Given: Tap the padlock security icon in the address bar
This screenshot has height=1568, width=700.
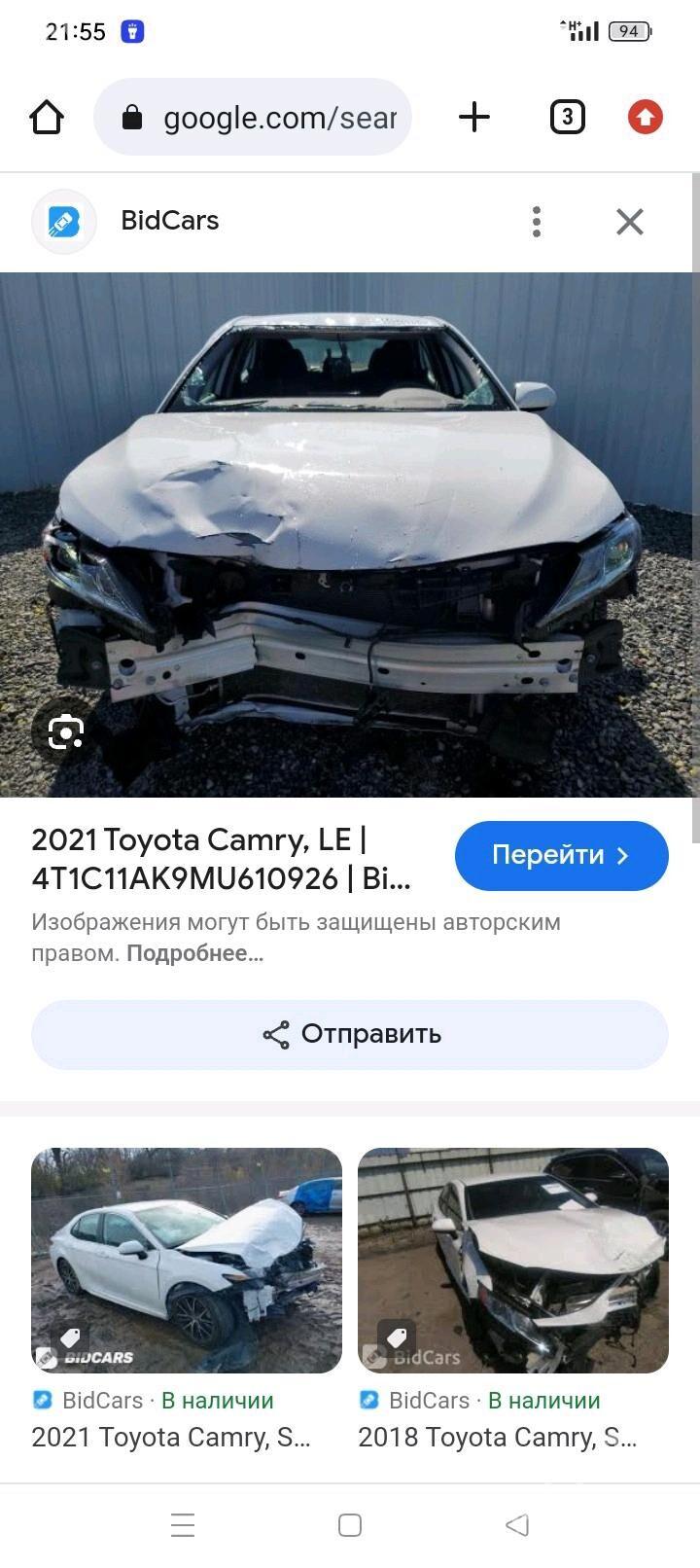Looking at the screenshot, I should (x=131, y=117).
